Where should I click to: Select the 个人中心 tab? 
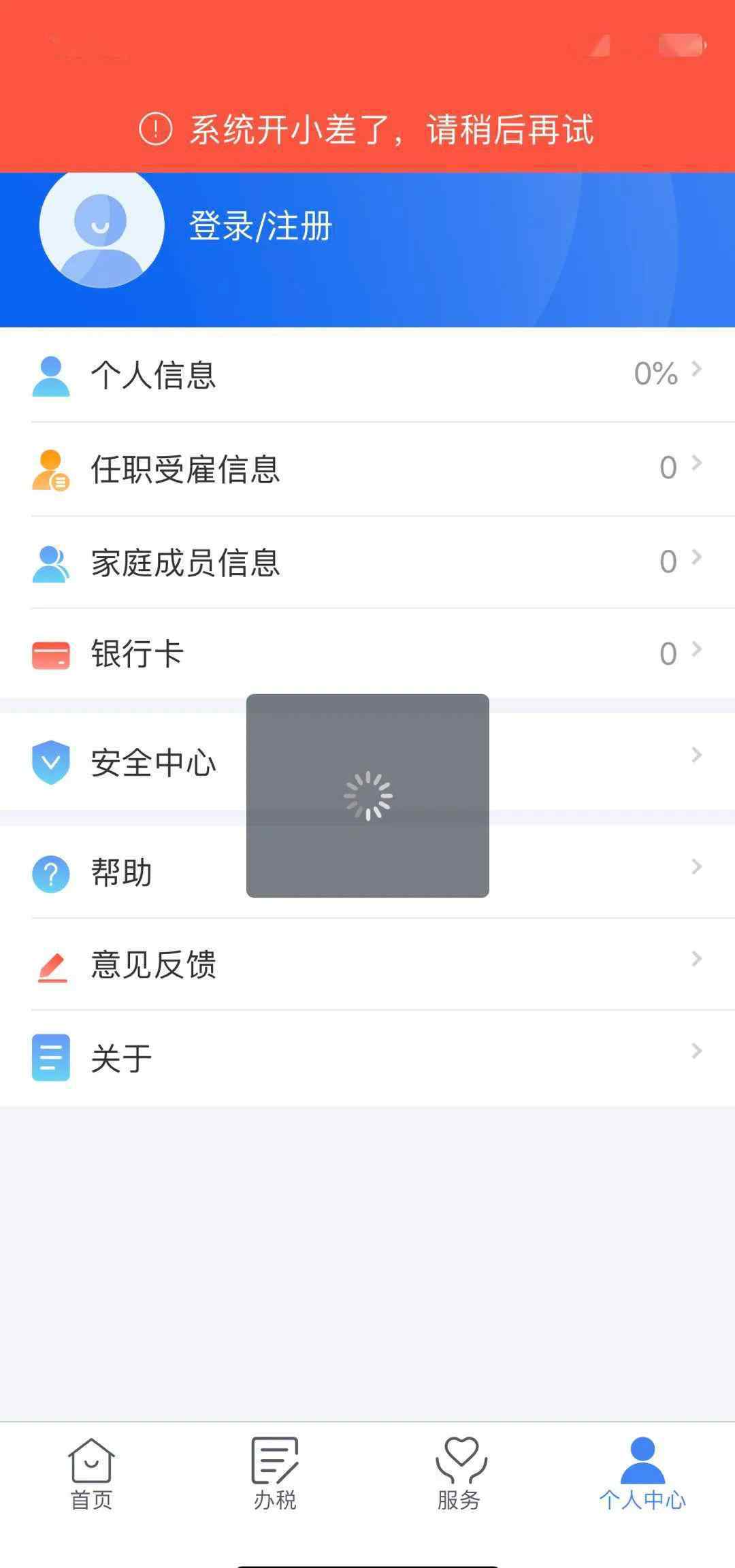click(x=642, y=1475)
